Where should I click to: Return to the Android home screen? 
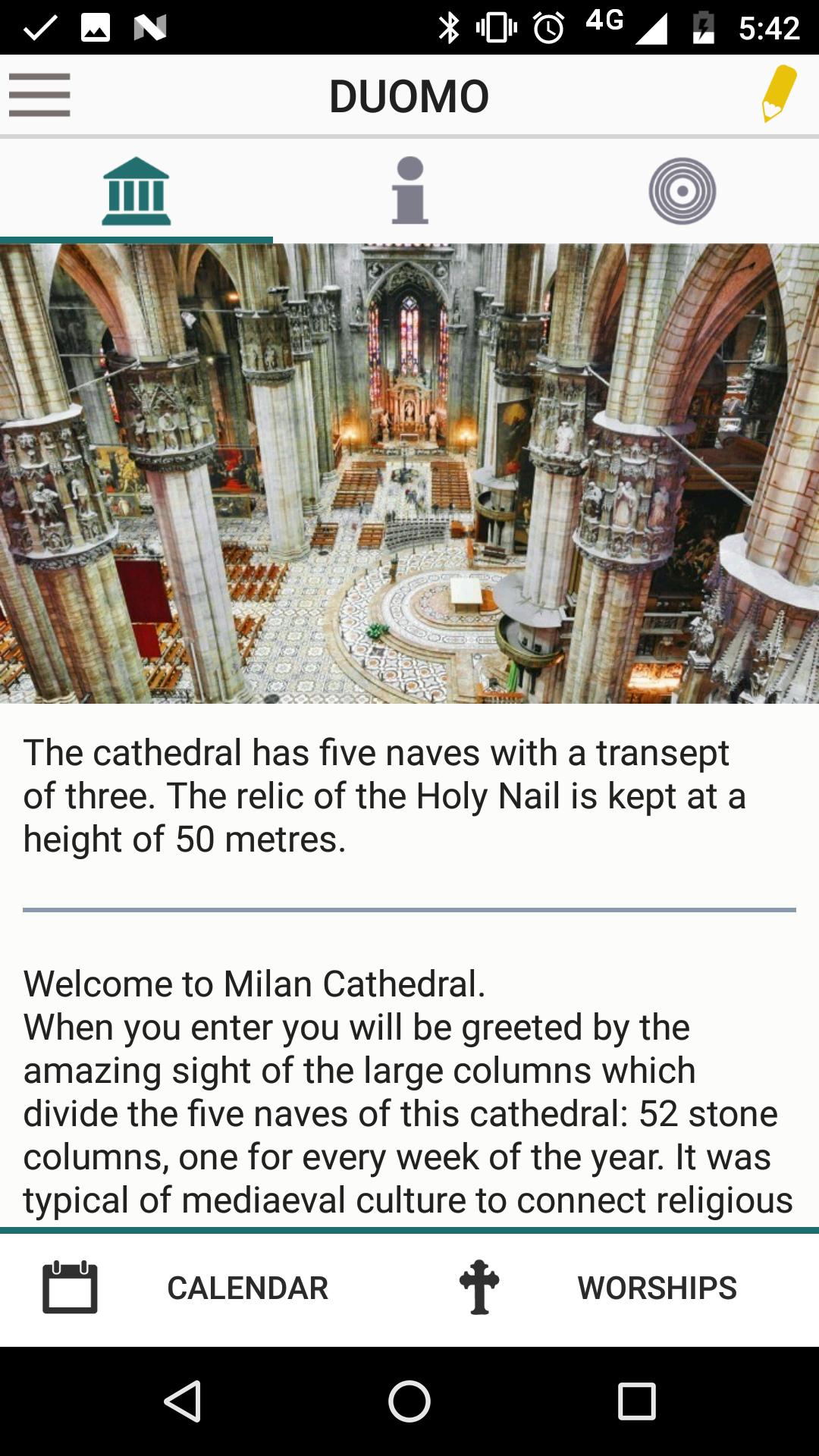(409, 1401)
